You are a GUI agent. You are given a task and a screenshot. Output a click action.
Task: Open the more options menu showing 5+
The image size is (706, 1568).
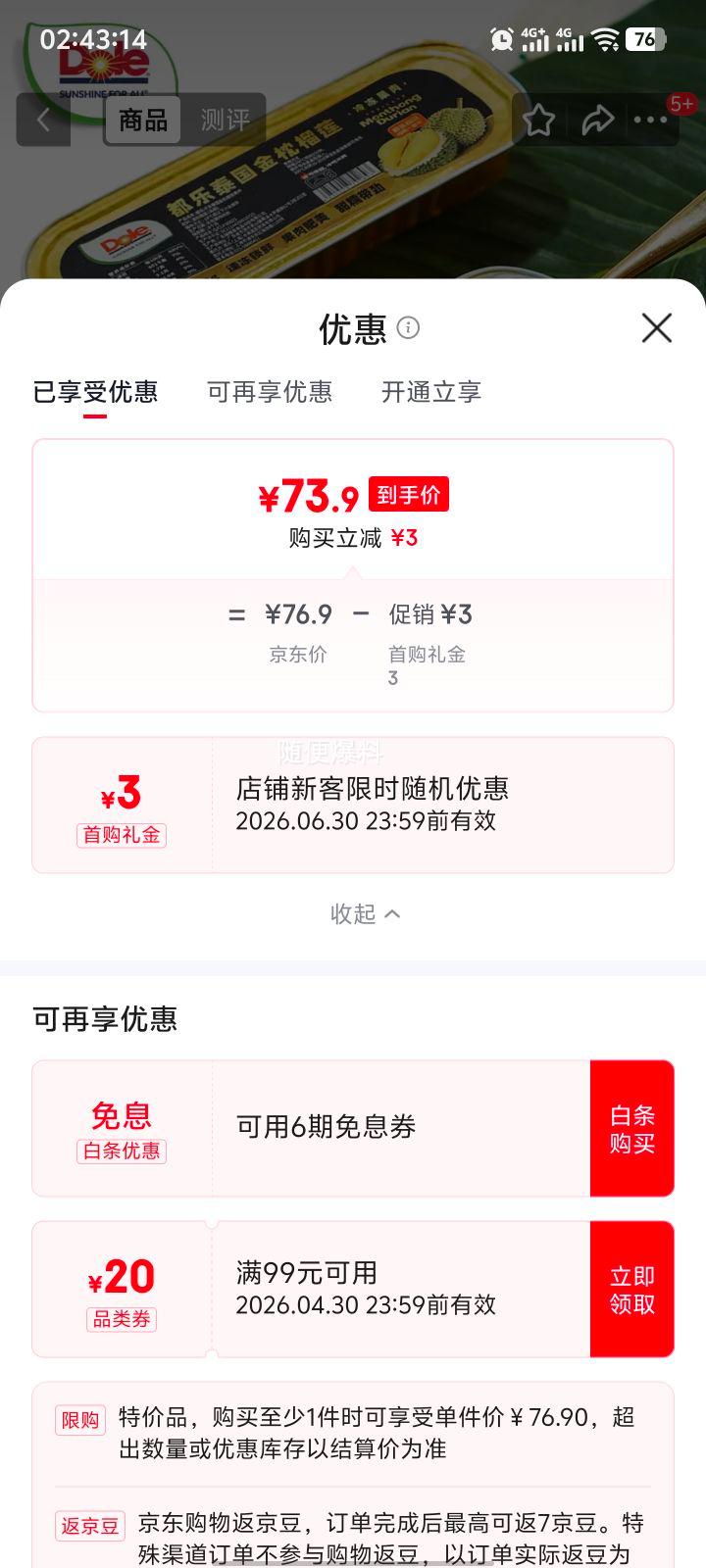point(649,120)
